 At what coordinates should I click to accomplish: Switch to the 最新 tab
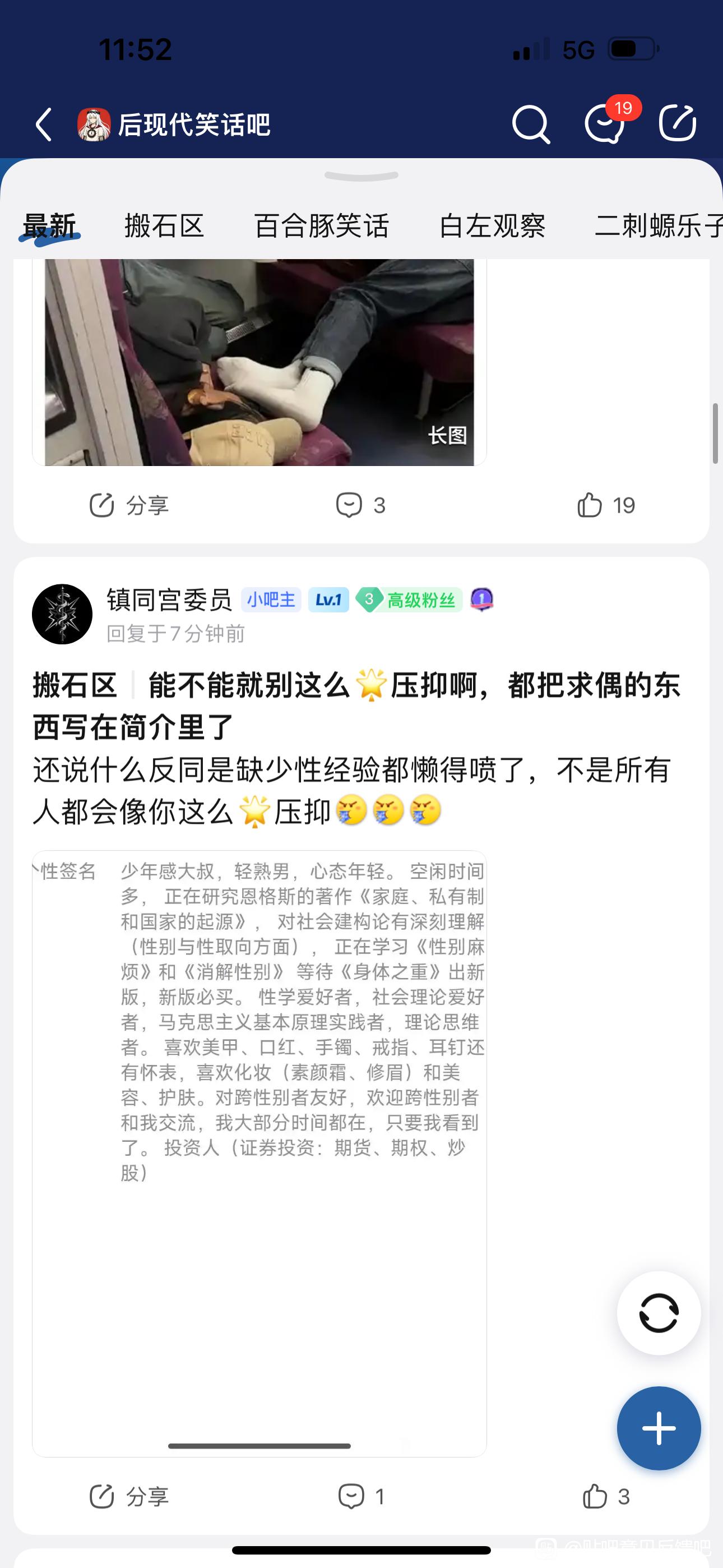(x=49, y=227)
